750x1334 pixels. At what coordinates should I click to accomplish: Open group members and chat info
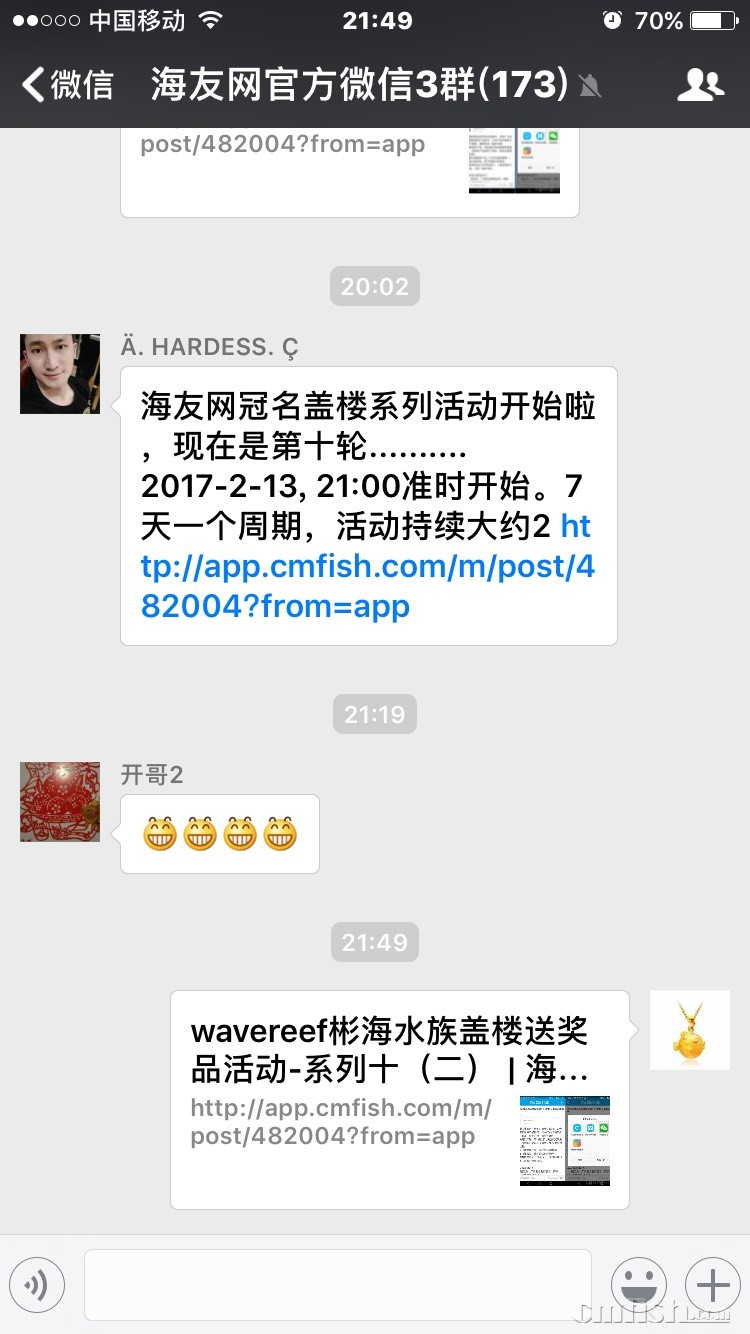click(699, 85)
